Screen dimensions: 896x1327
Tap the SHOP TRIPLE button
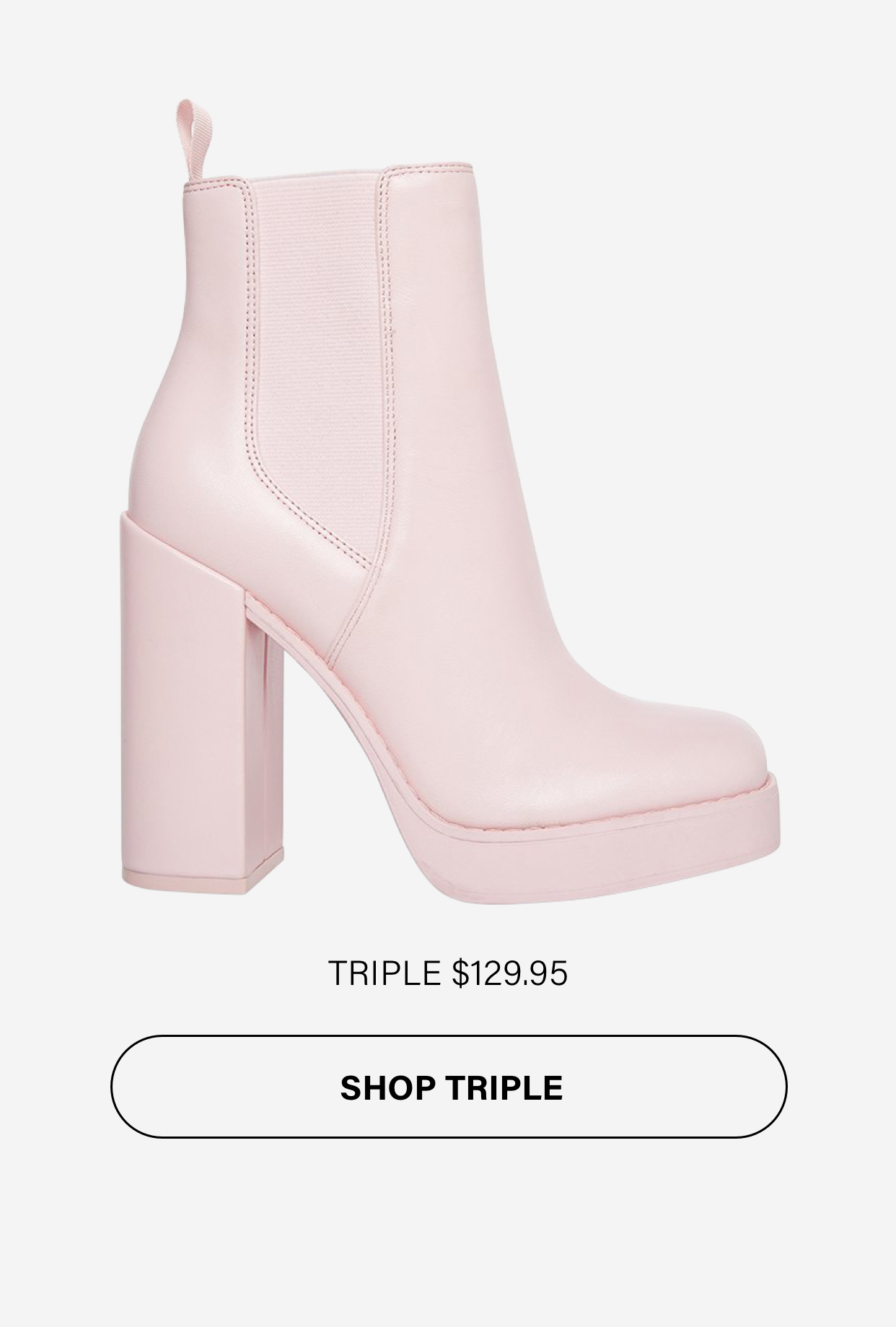click(448, 1087)
